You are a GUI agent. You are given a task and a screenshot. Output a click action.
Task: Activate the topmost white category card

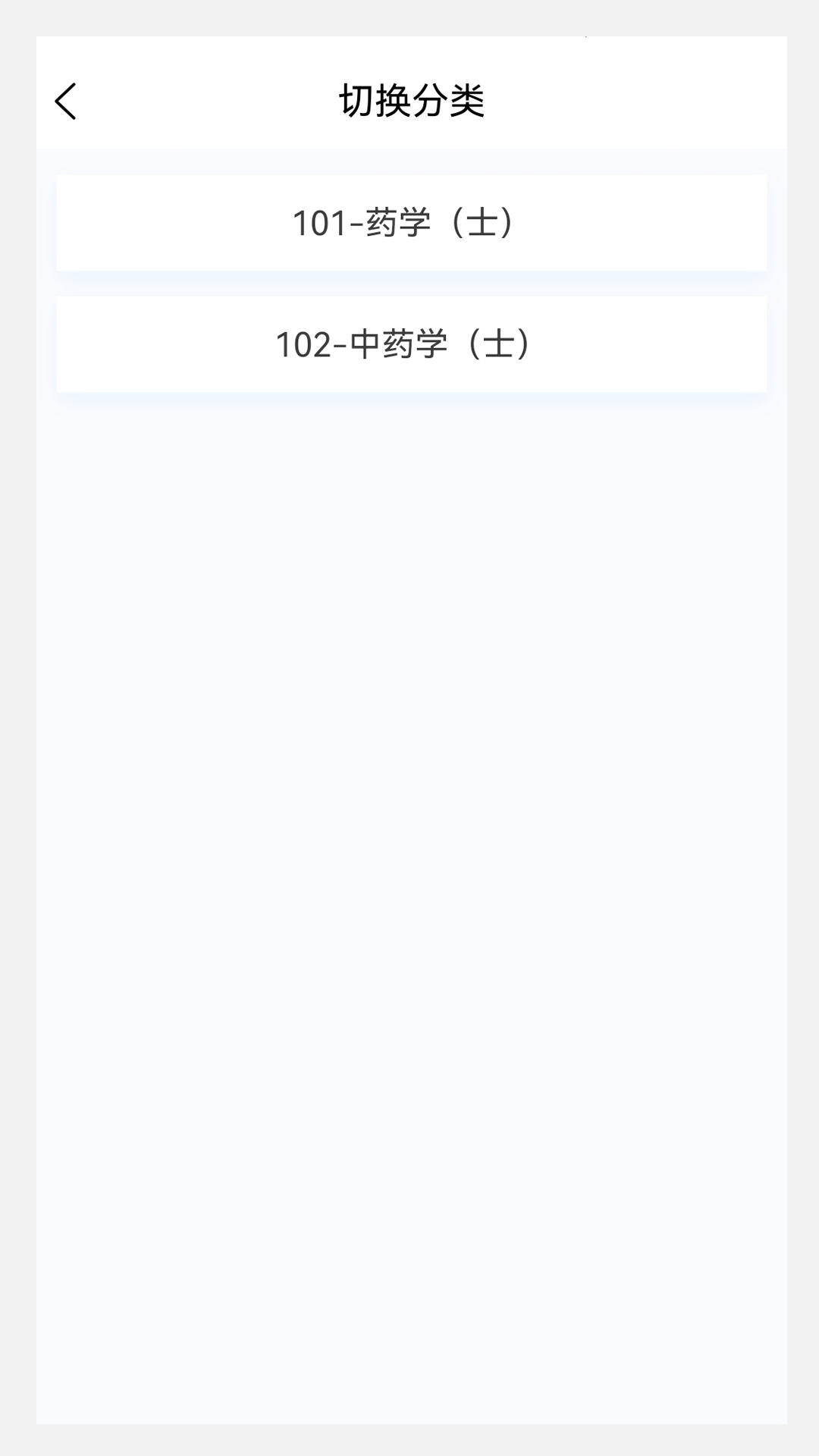coord(409,222)
